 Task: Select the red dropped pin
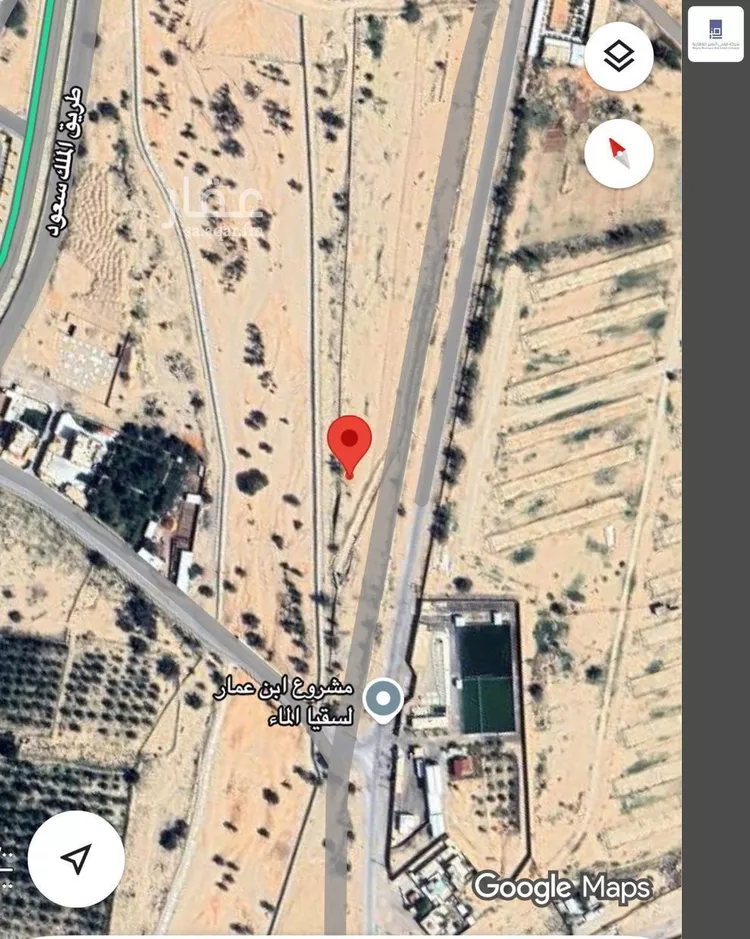coord(350,442)
